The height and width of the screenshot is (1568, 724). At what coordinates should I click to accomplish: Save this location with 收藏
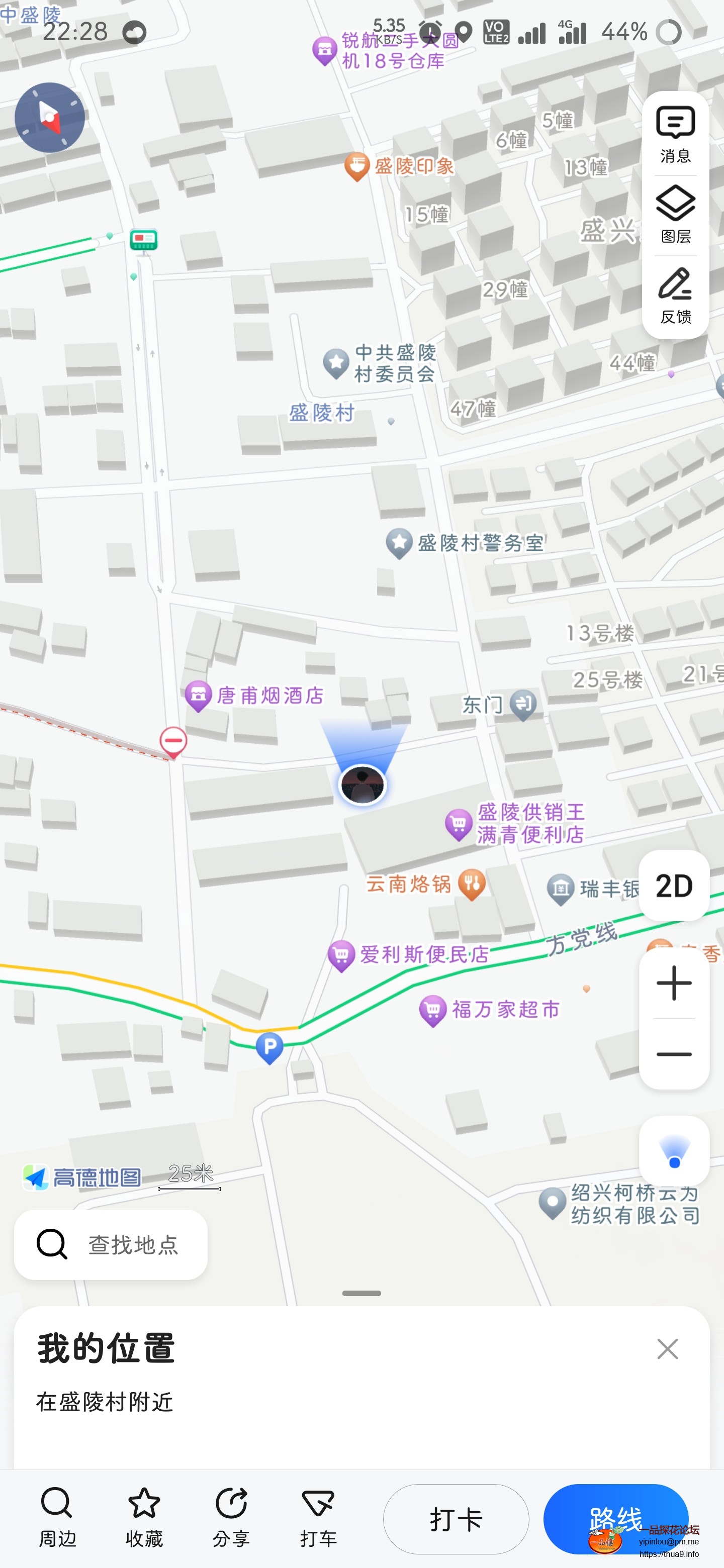[144, 1517]
